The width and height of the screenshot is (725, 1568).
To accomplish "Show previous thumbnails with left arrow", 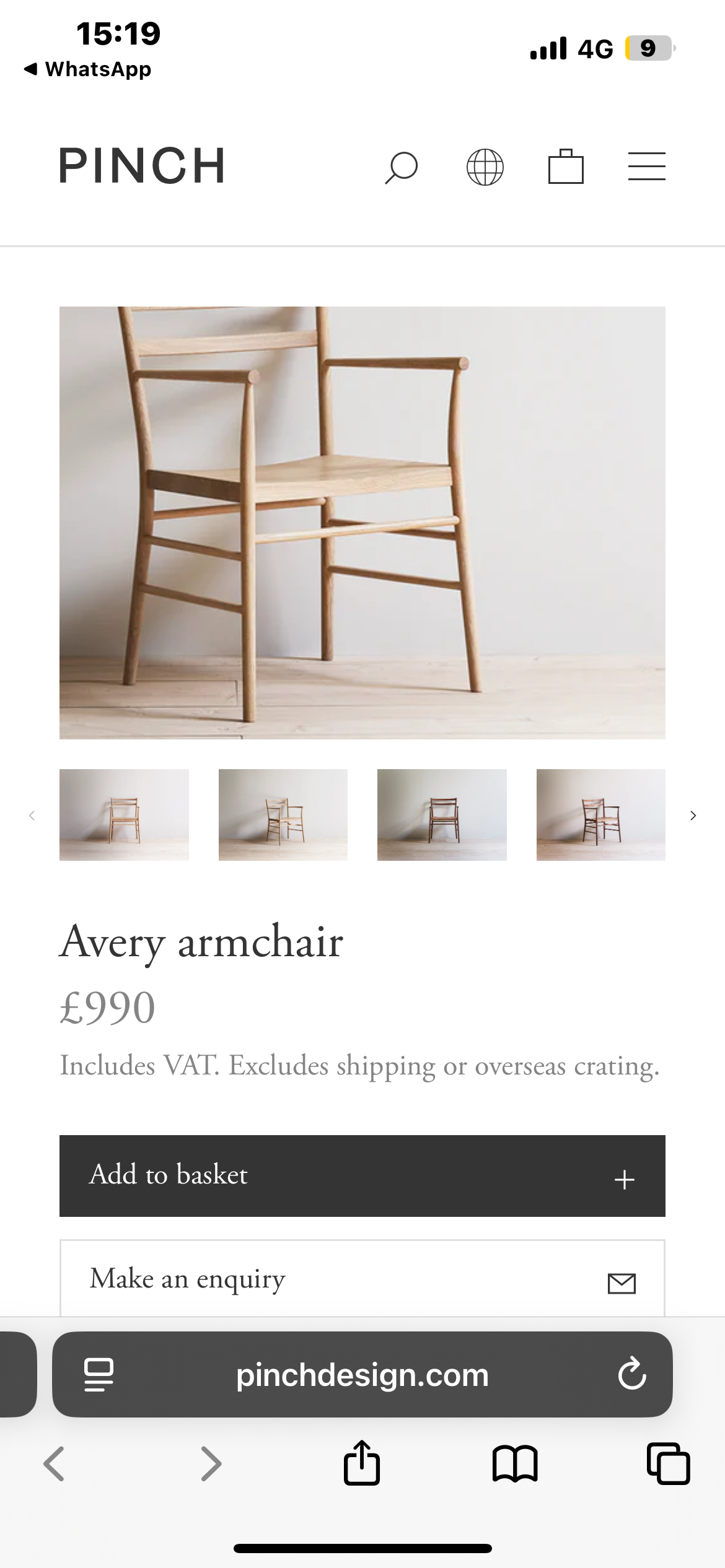I will (x=32, y=816).
